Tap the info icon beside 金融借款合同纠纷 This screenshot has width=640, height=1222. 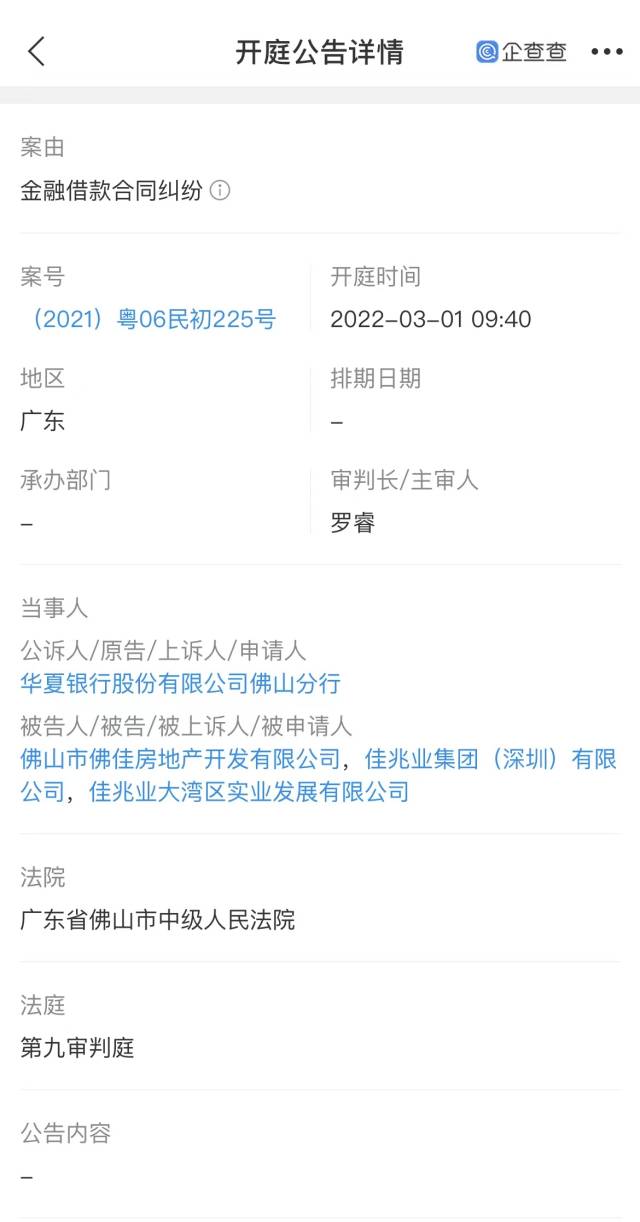pyautogui.click(x=220, y=190)
